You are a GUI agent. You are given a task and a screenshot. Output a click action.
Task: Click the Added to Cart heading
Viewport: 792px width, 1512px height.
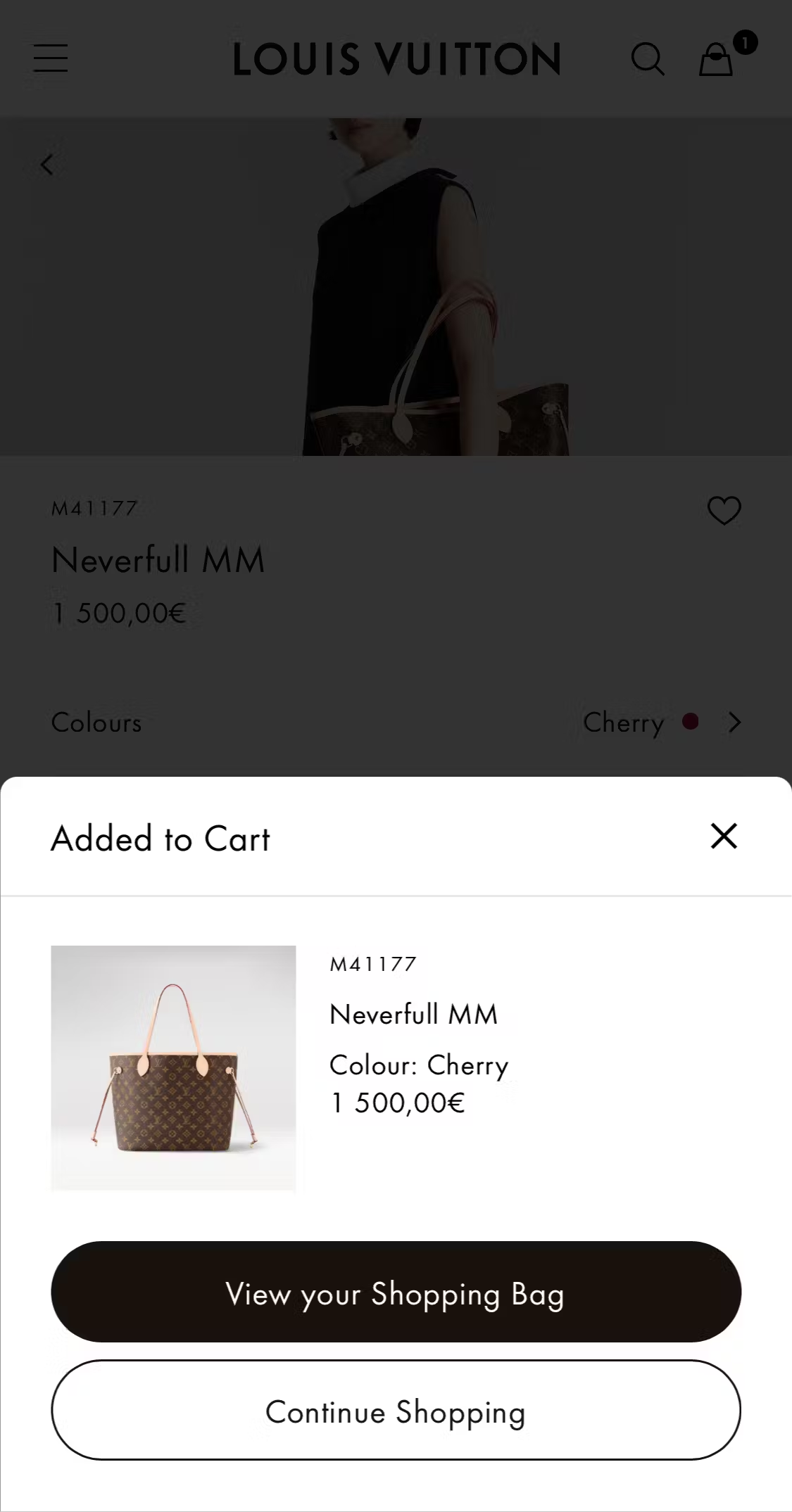[160, 838]
